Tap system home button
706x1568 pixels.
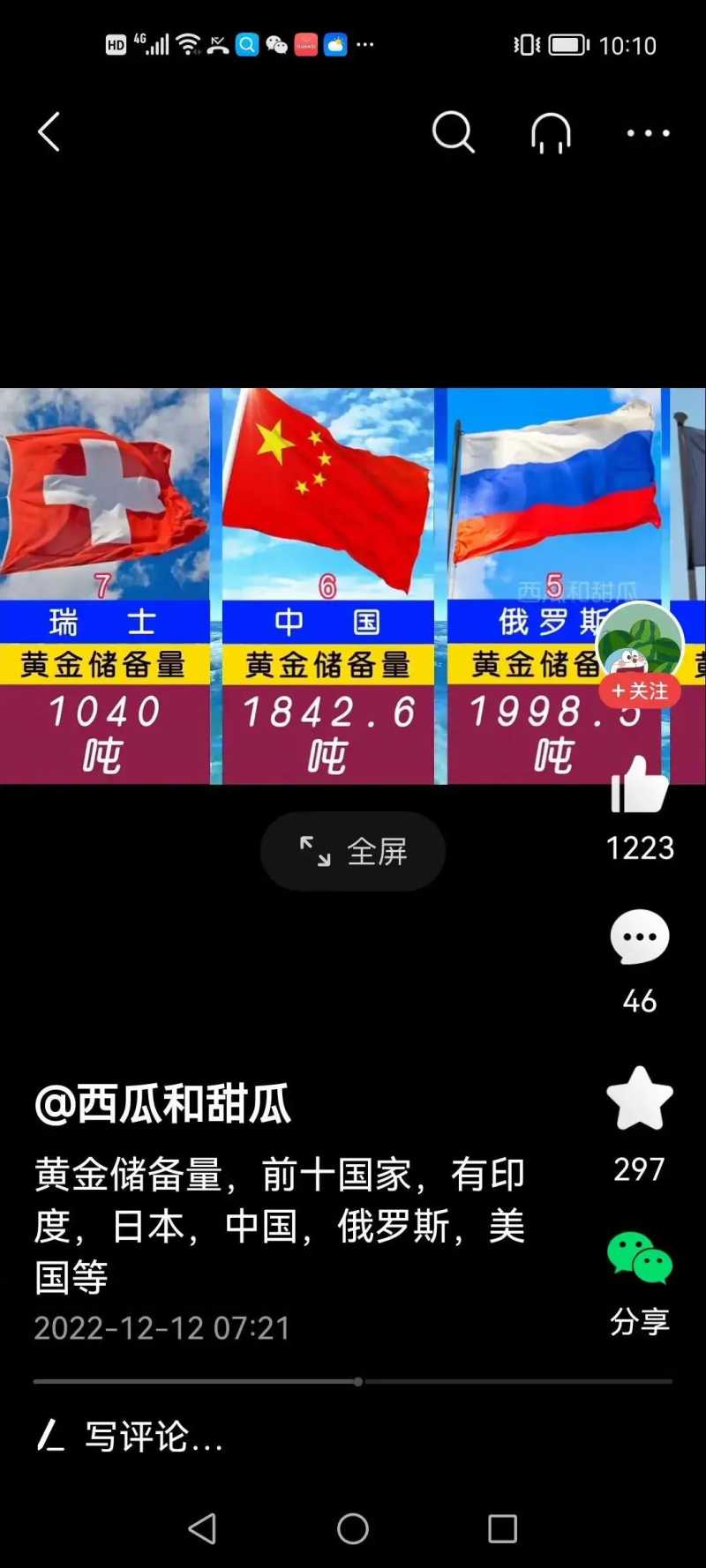point(353,1528)
